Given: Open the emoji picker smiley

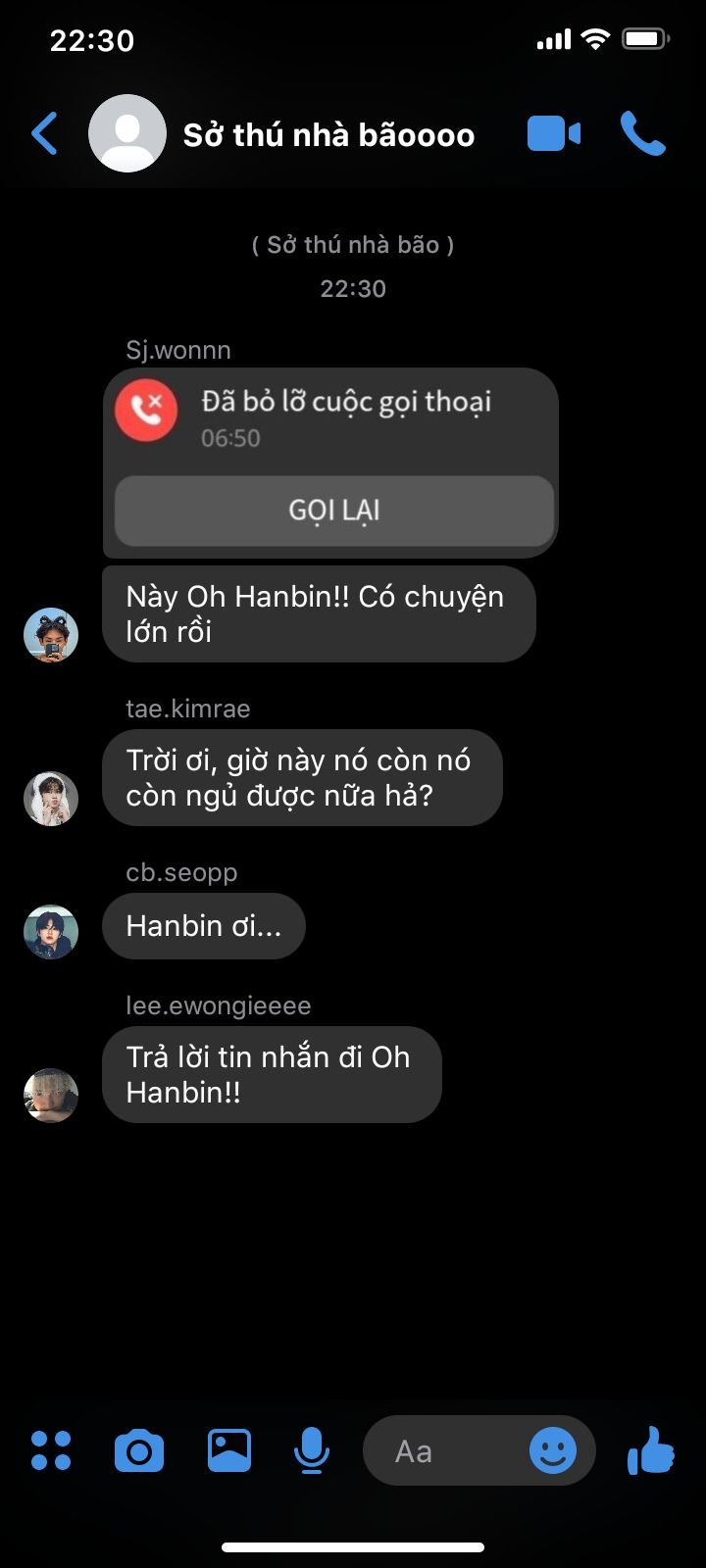Looking at the screenshot, I should 553,1450.
